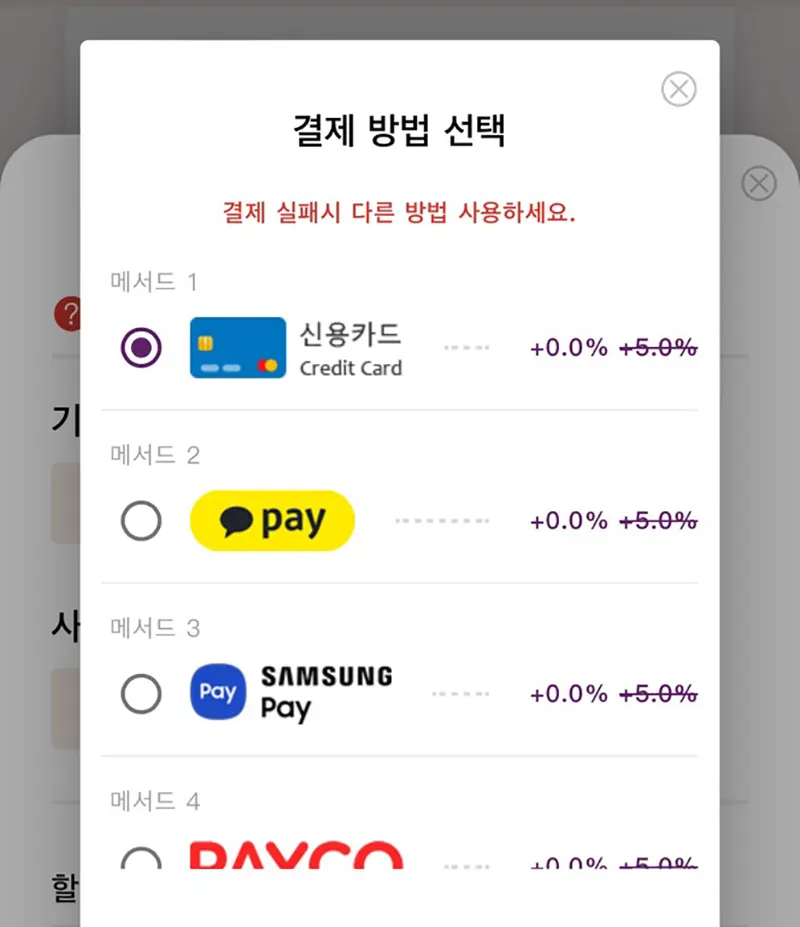
Task: Select the Credit Card radio button
Action: (x=140, y=347)
